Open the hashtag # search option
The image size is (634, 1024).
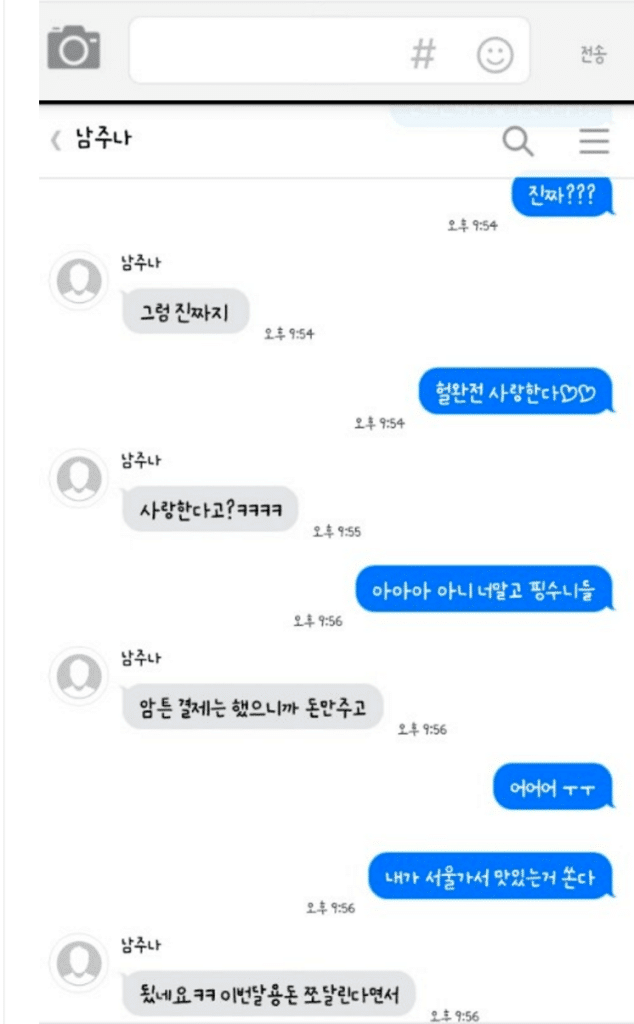tap(424, 54)
